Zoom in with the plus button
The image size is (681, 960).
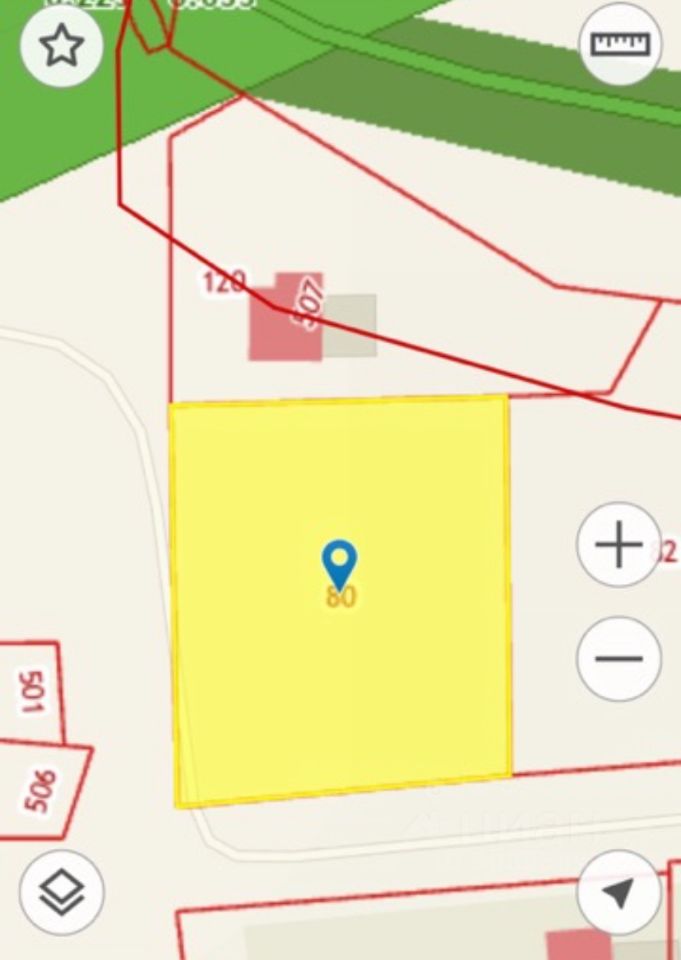point(619,545)
